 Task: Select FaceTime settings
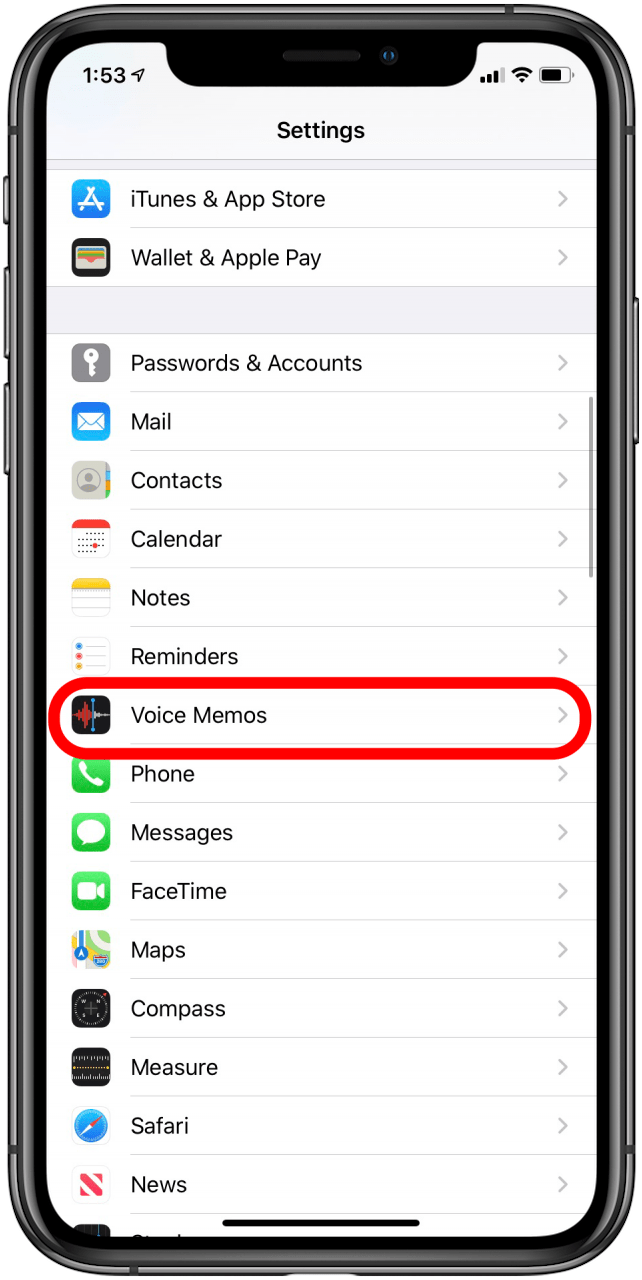[320, 891]
